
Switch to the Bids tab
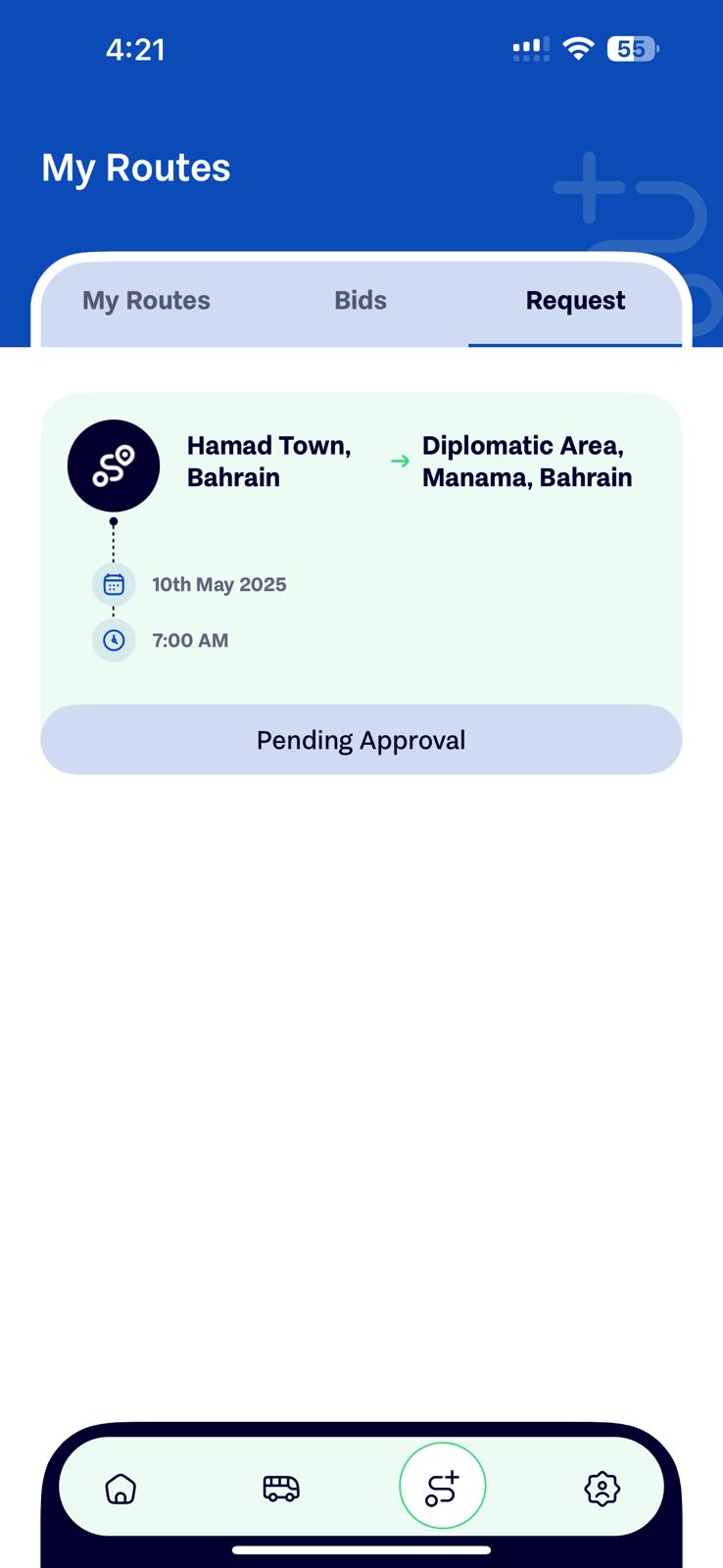(361, 301)
